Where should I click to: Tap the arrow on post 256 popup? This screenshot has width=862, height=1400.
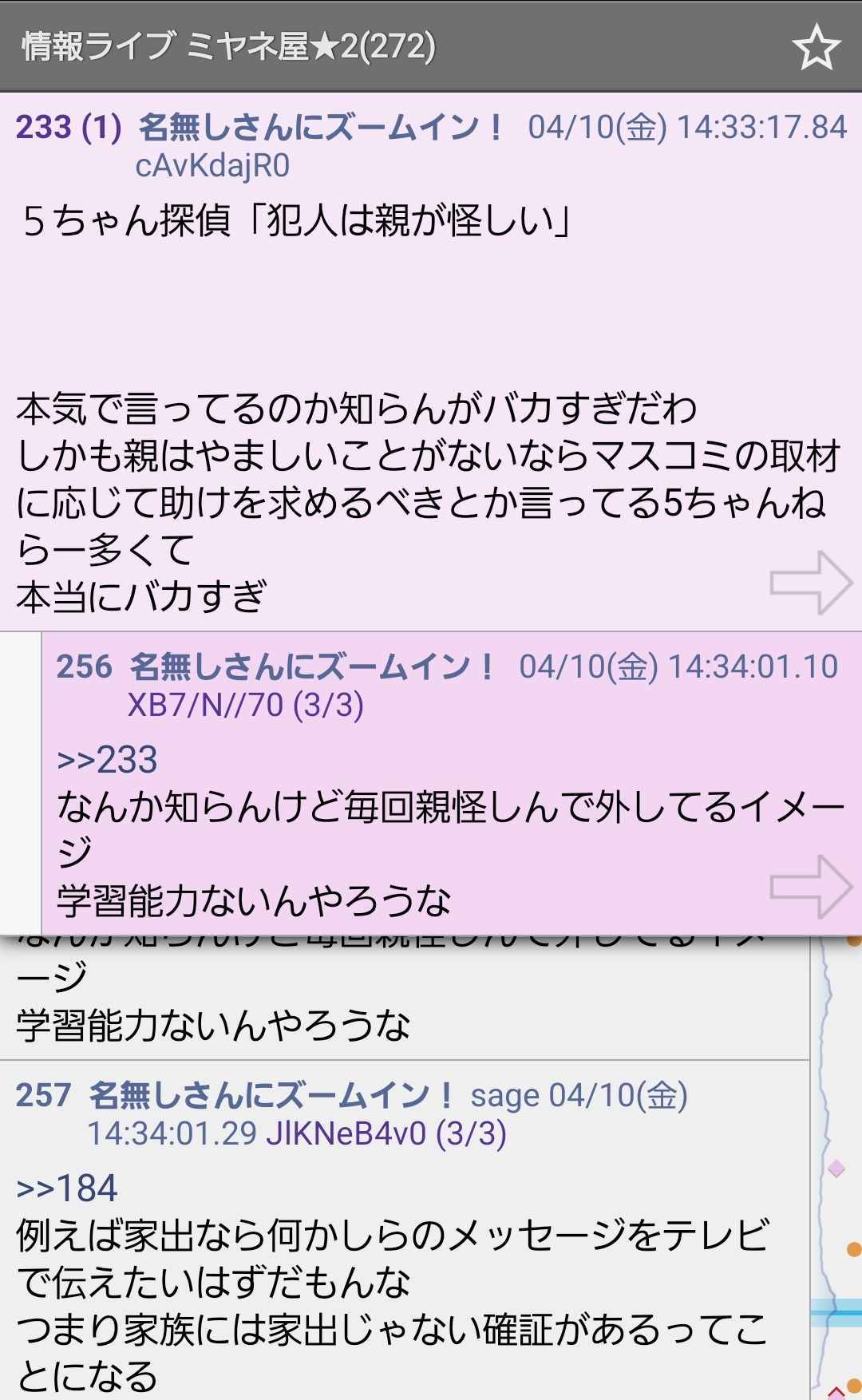tap(811, 887)
